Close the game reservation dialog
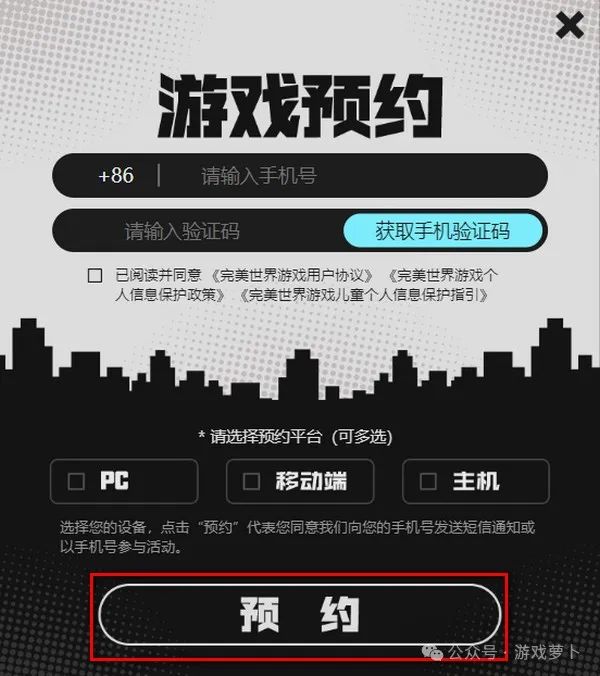 click(569, 26)
